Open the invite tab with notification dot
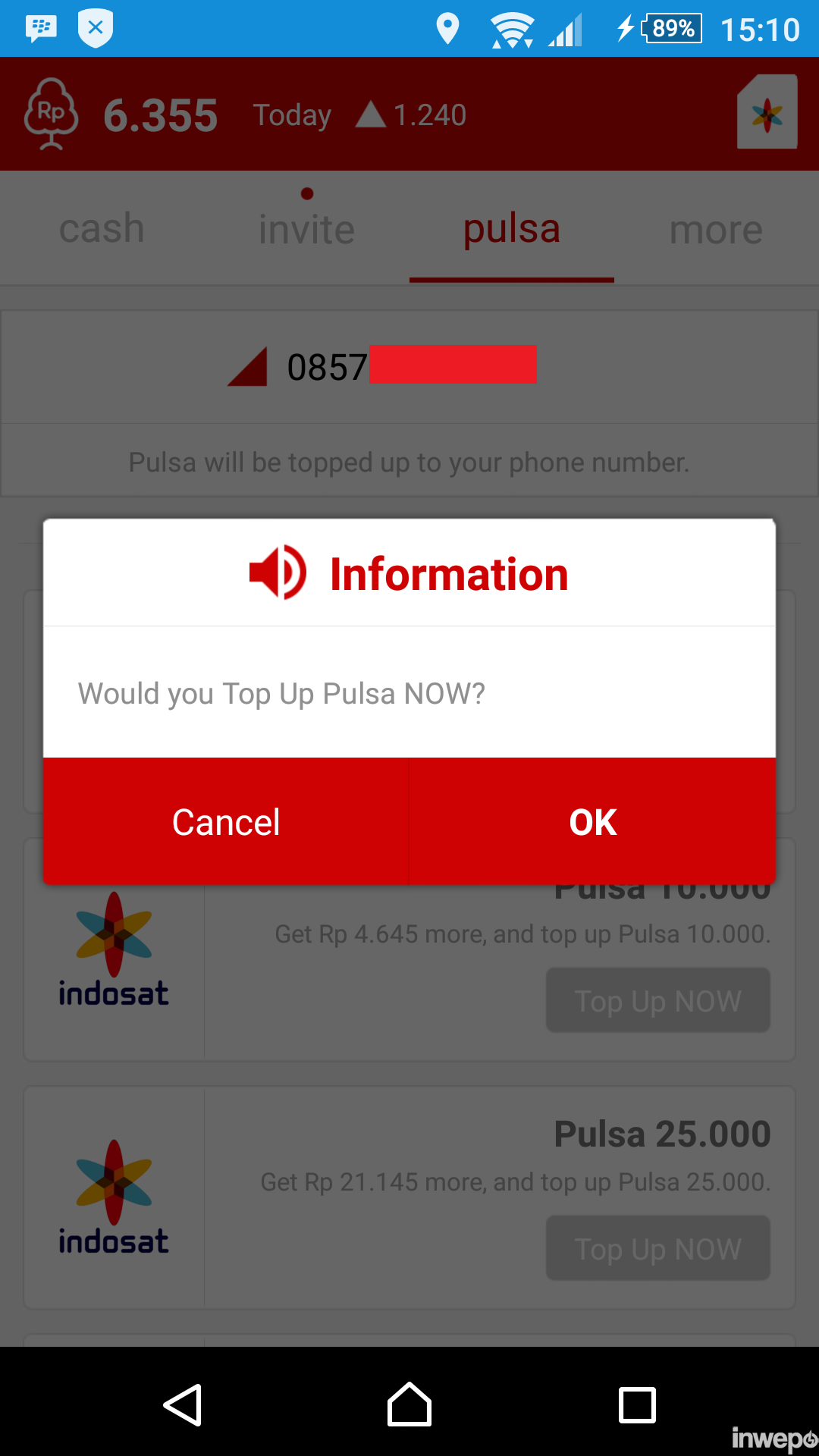This screenshot has height=1456, width=819. click(306, 228)
